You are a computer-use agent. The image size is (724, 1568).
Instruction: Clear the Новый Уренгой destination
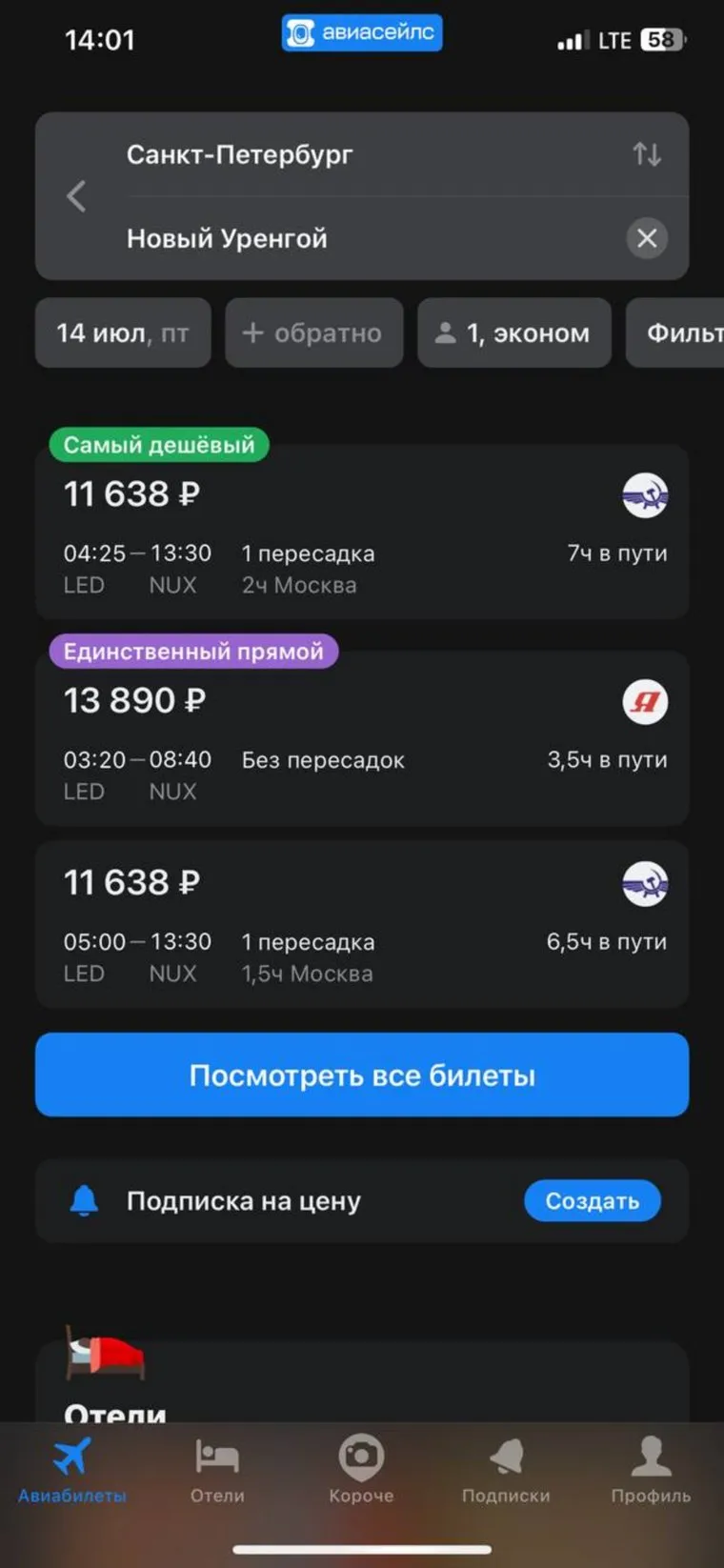(647, 238)
